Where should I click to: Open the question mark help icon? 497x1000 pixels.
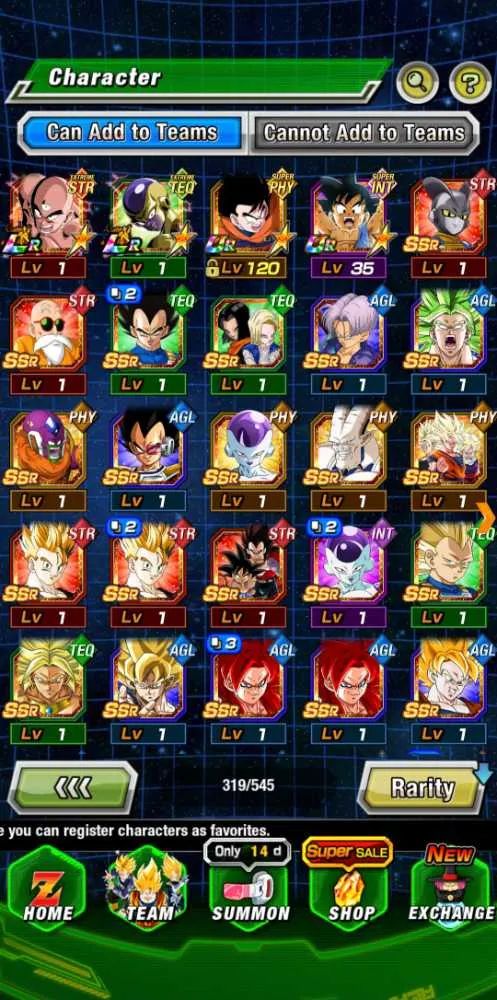[x=470, y=82]
